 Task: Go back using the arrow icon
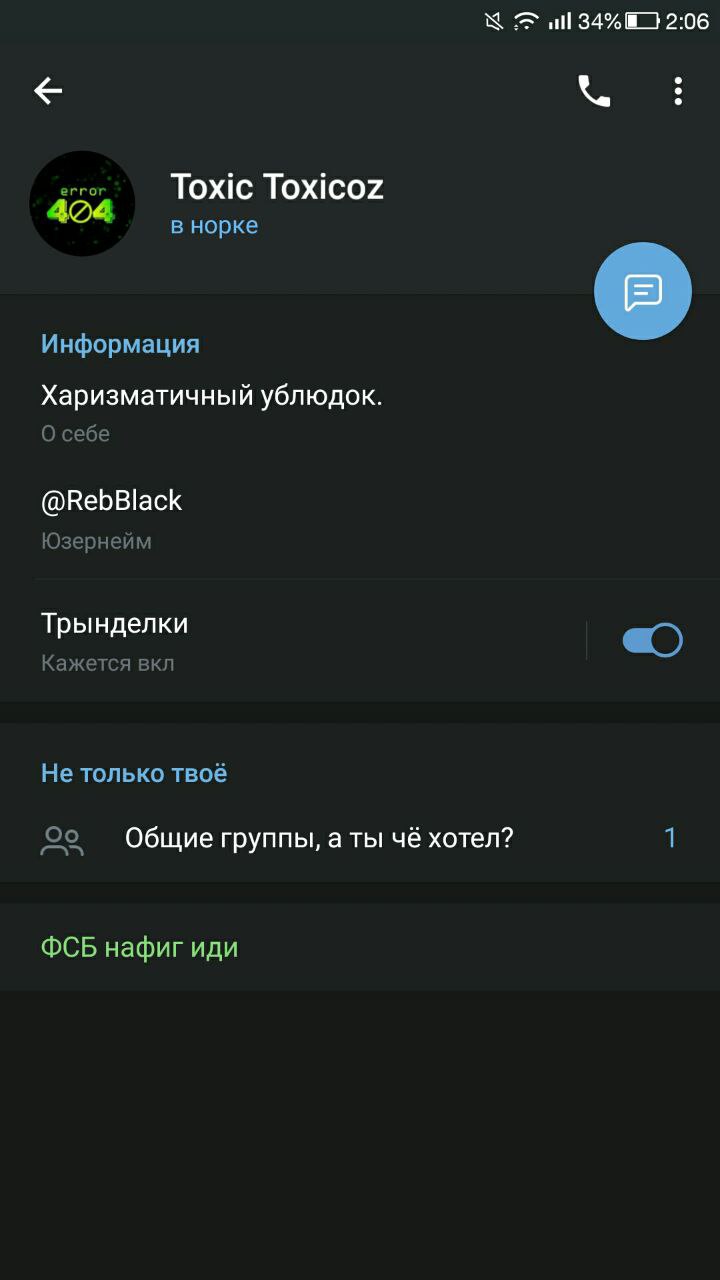[x=48, y=91]
